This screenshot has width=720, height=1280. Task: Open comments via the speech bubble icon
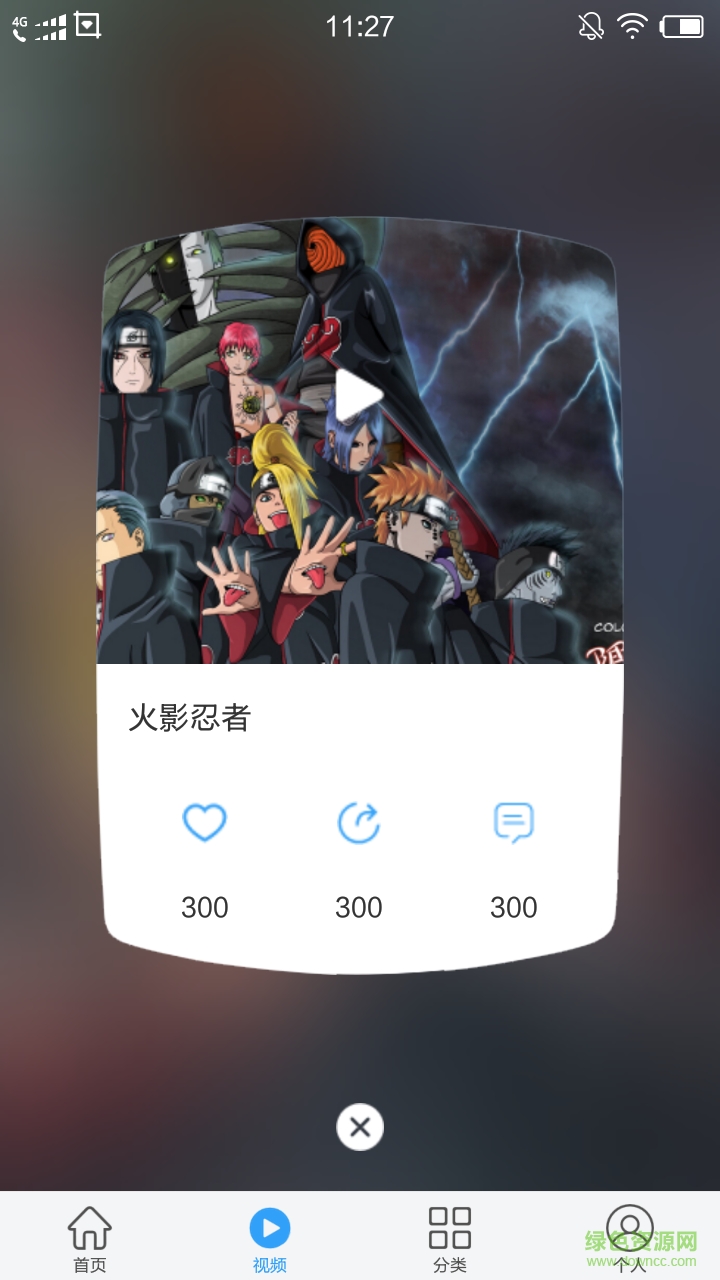point(514,822)
